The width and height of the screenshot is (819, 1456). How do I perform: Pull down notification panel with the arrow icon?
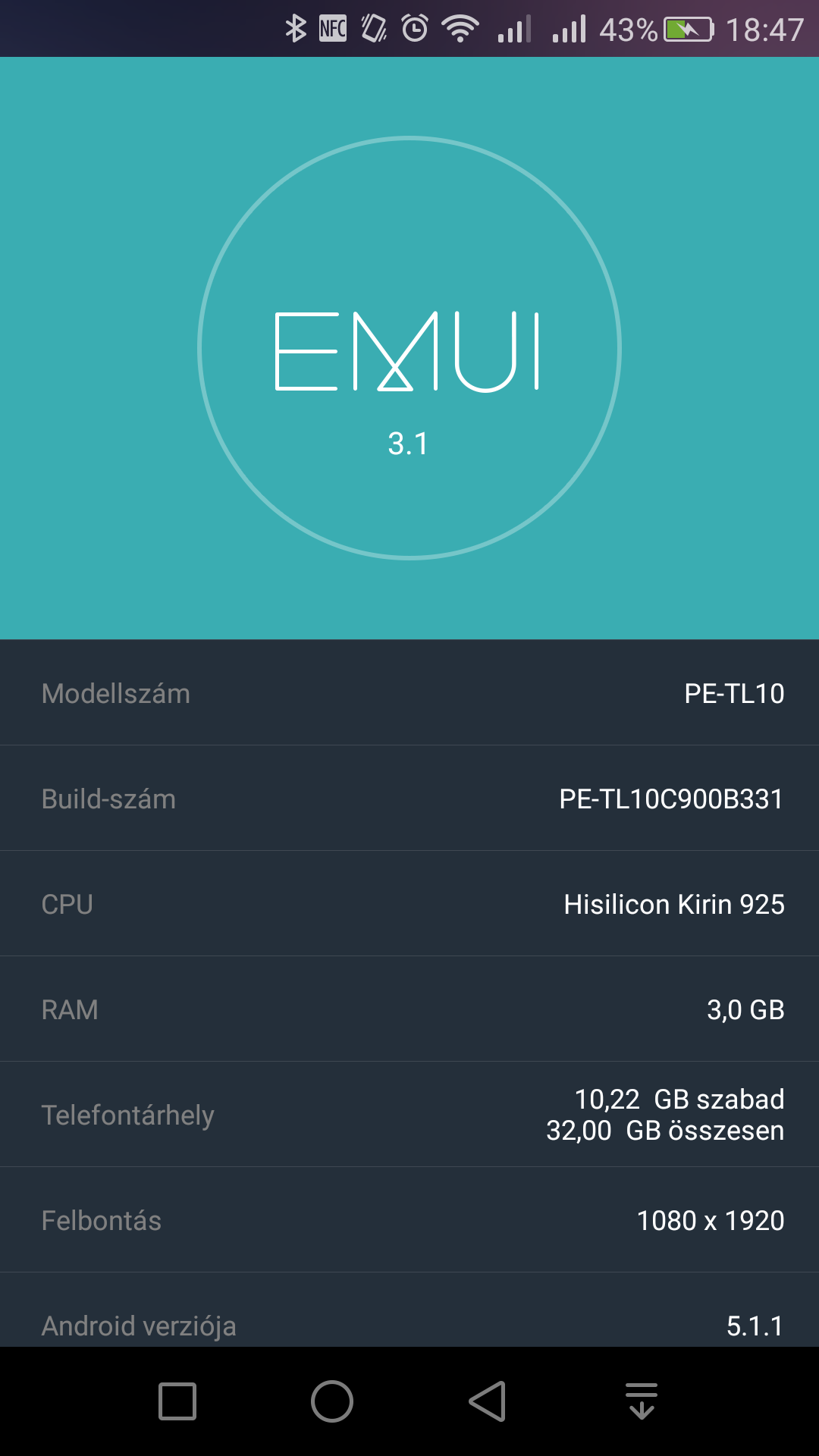coord(642,1401)
